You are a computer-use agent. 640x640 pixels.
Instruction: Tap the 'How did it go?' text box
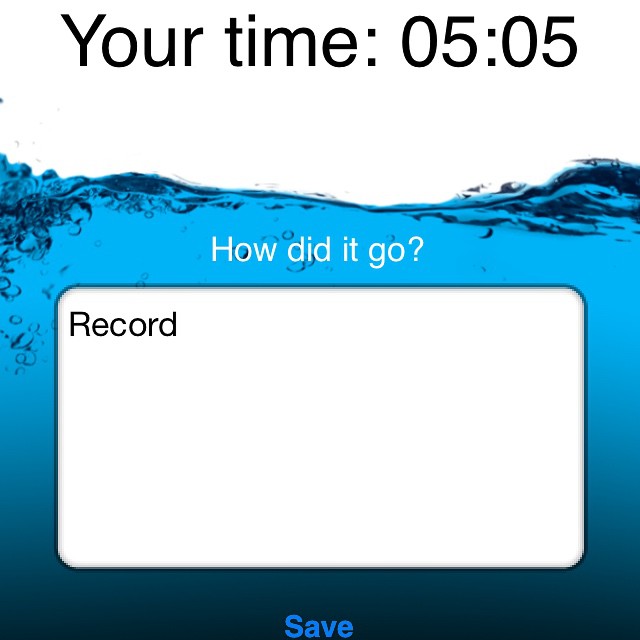(x=320, y=427)
